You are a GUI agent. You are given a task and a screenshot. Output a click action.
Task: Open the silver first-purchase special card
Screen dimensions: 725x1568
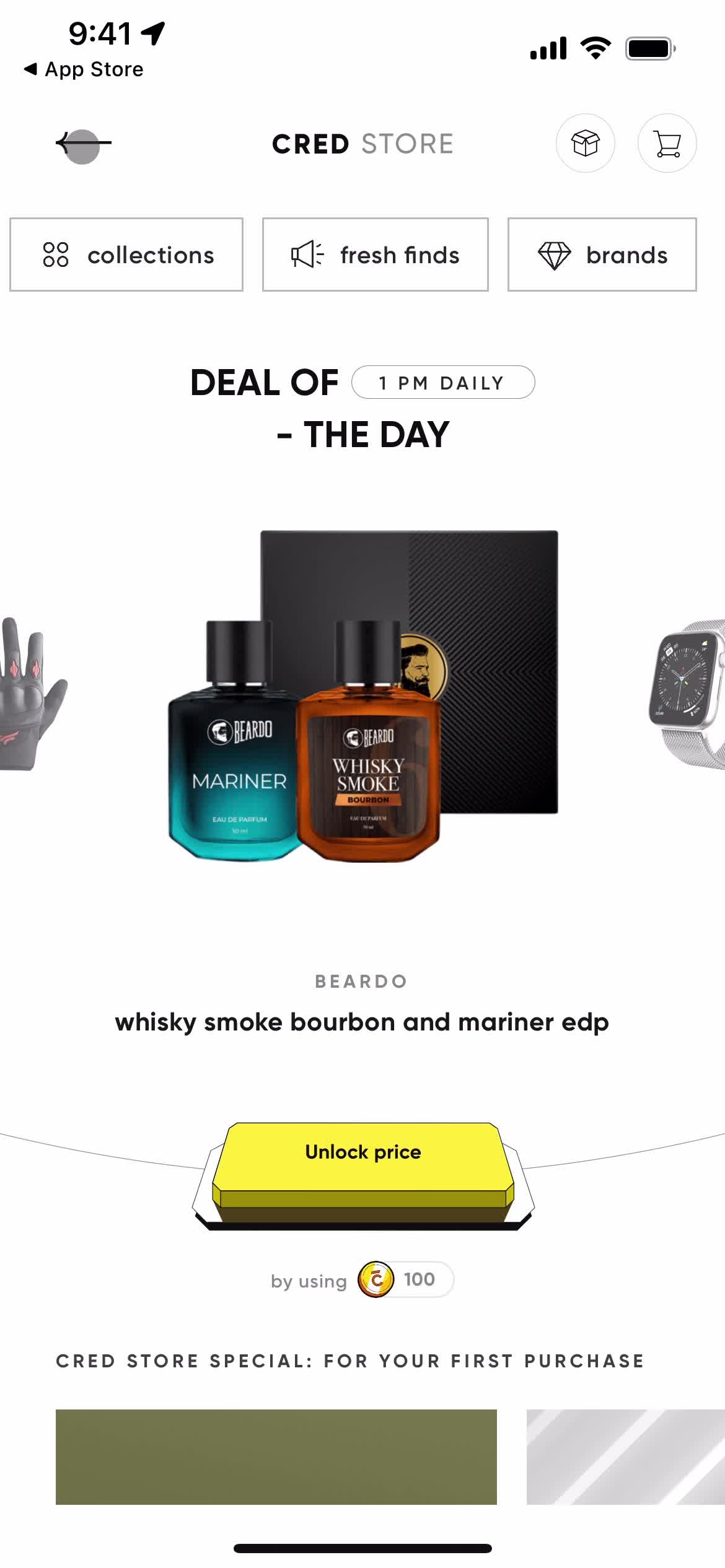(x=626, y=1457)
